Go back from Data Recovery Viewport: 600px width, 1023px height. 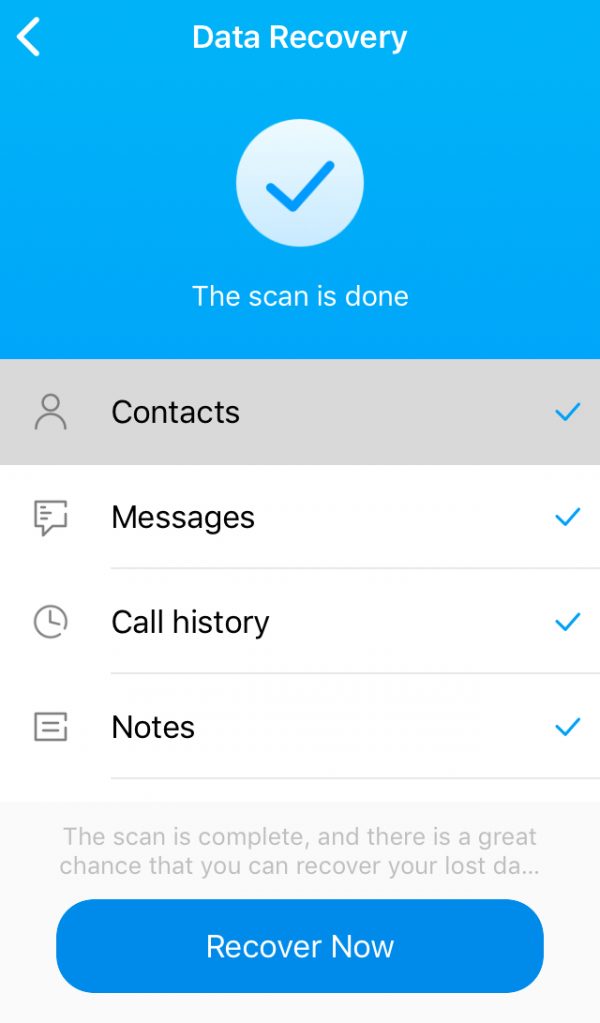point(29,38)
